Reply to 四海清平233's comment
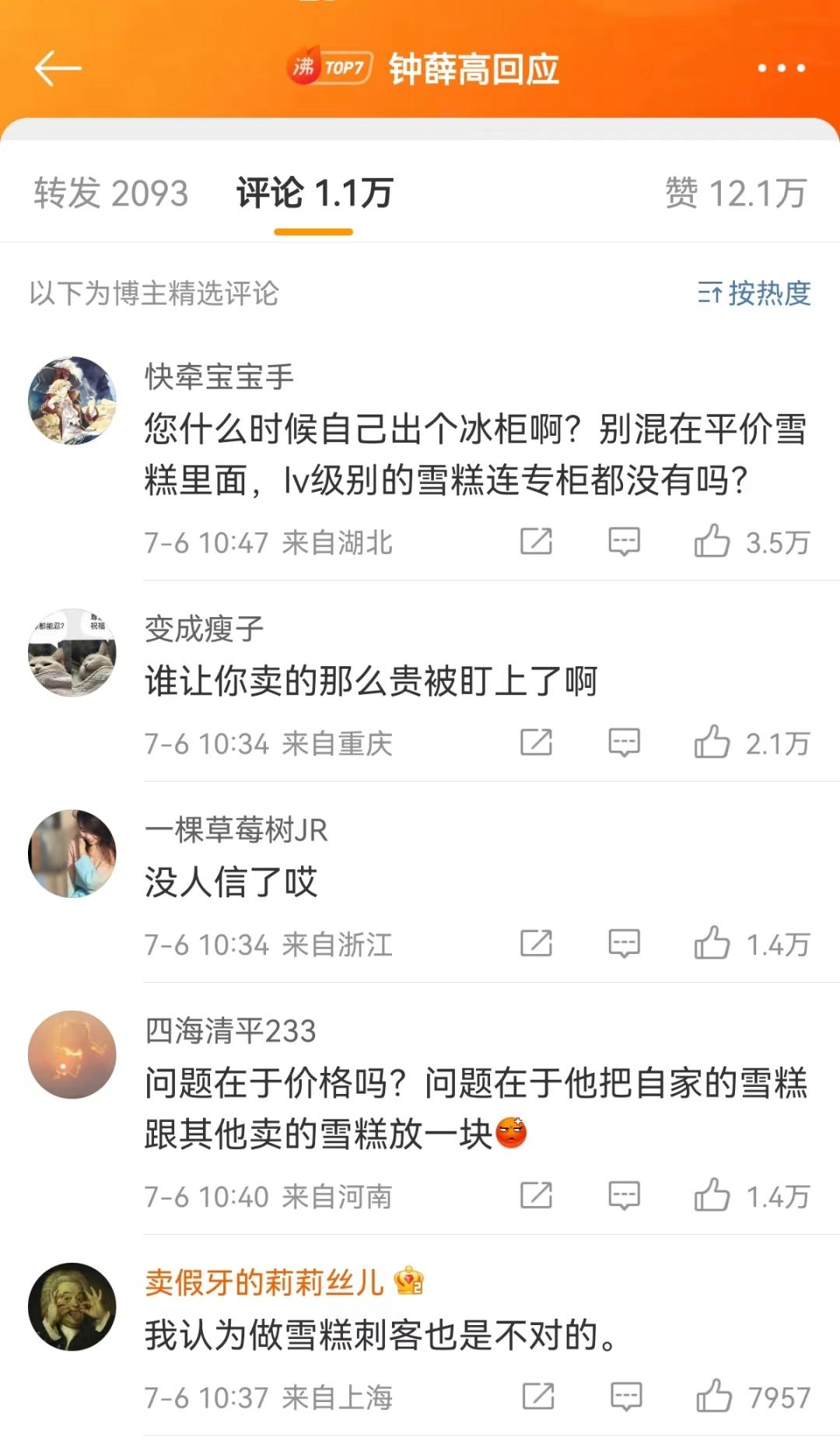Image resolution: width=840 pixels, height=1441 pixels. pyautogui.click(x=623, y=1197)
